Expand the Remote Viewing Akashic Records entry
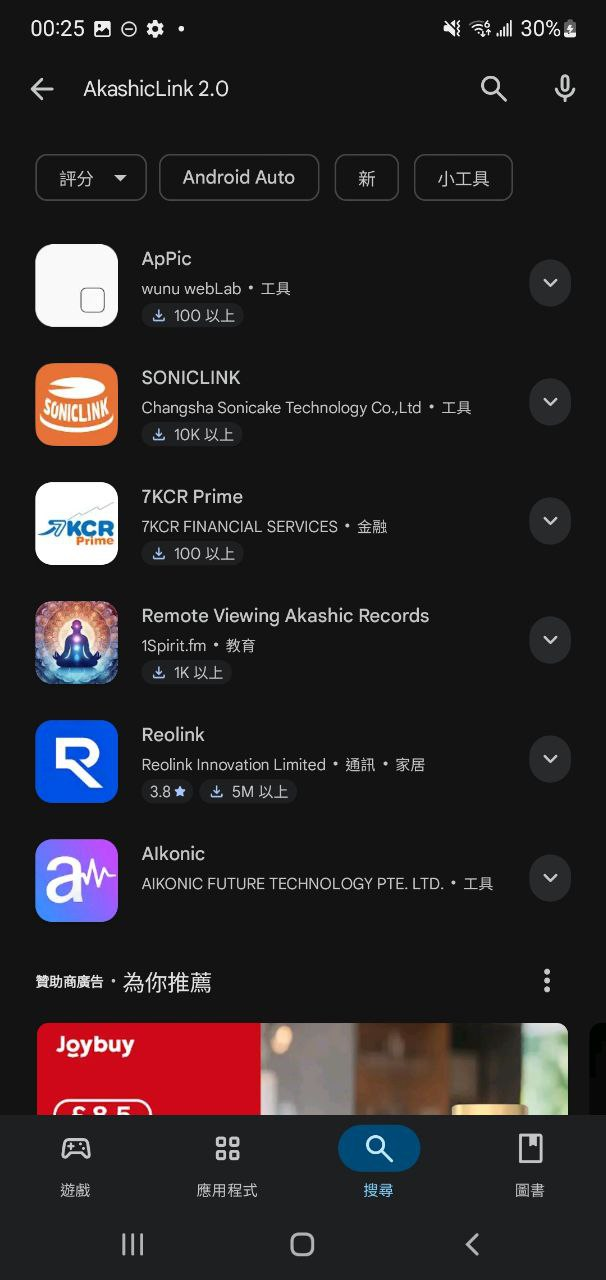Image resolution: width=606 pixels, height=1280 pixels. click(x=550, y=640)
